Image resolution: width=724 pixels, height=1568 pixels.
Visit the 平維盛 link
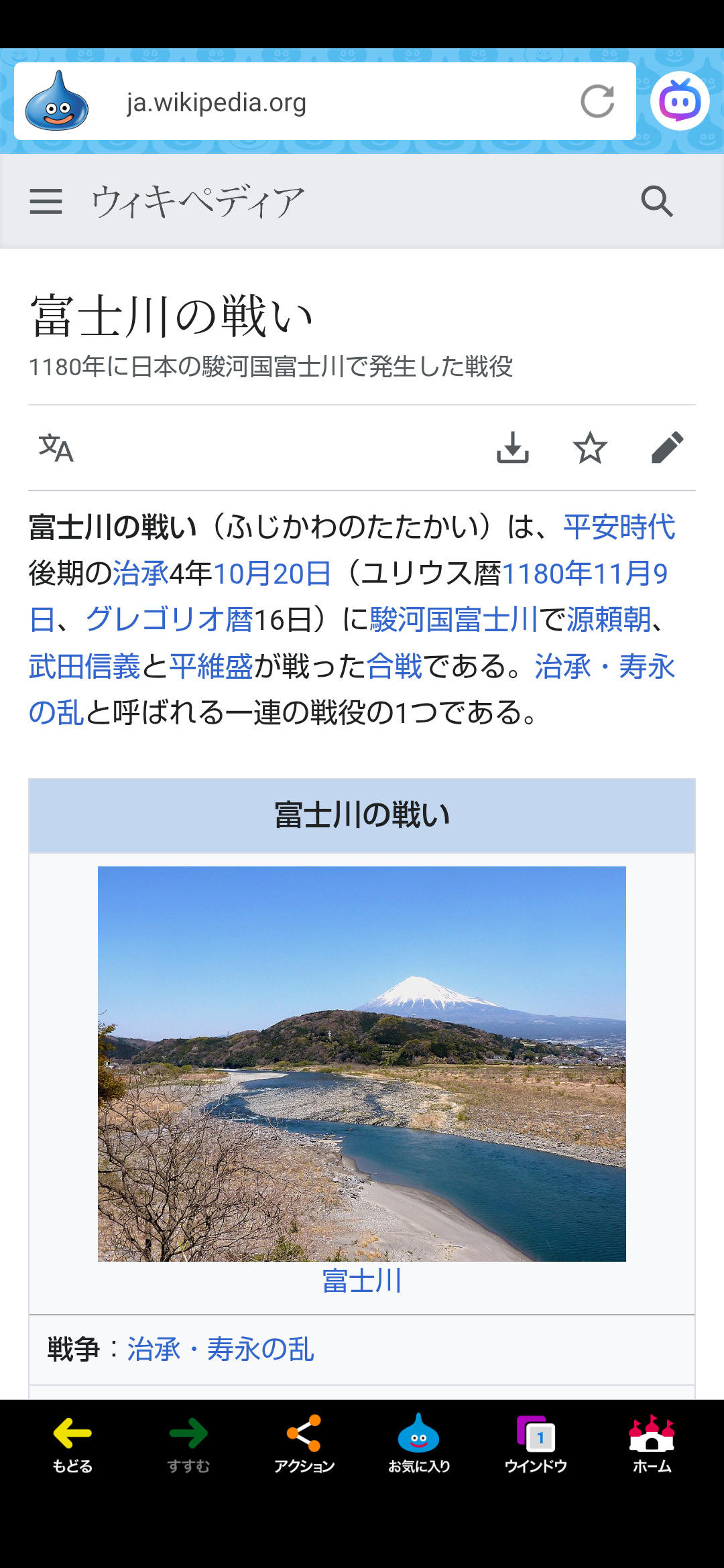211,667
